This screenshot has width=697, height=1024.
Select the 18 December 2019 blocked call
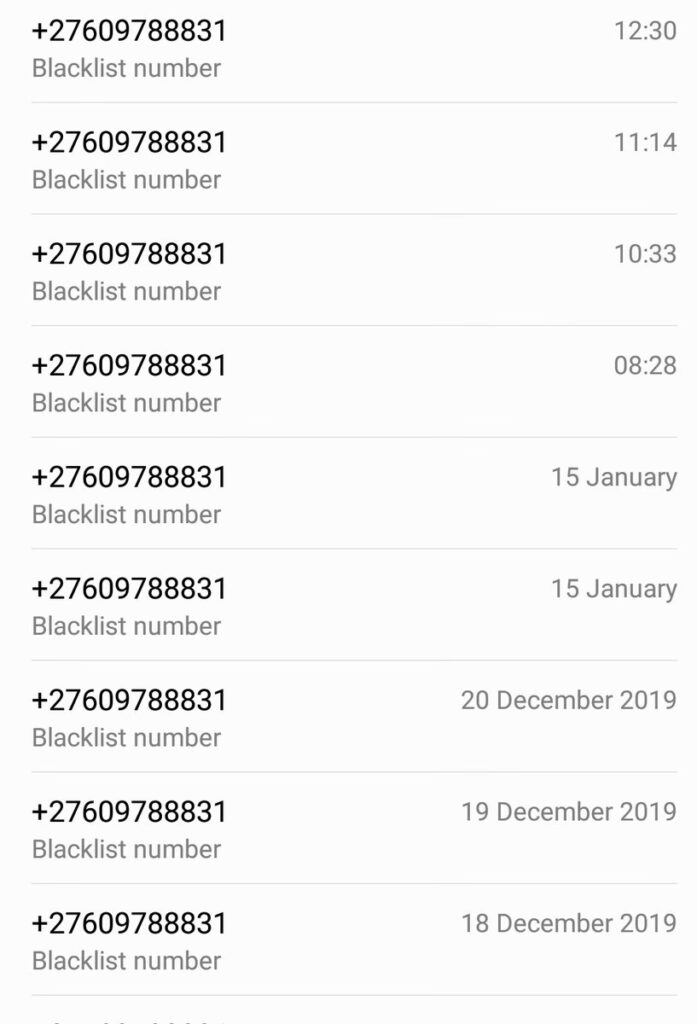(x=348, y=941)
